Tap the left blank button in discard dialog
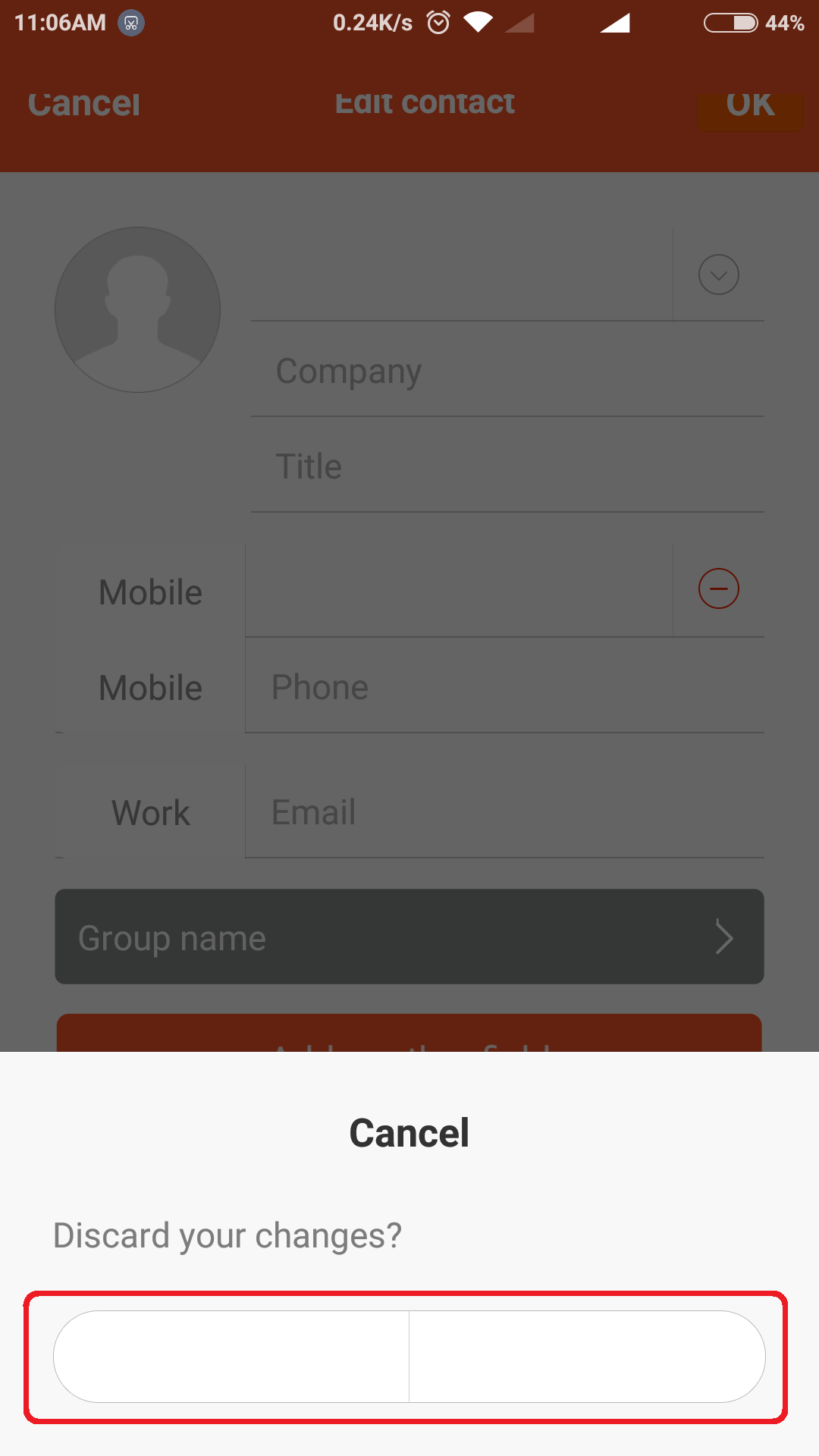Viewport: 819px width, 1456px height. [x=231, y=1357]
